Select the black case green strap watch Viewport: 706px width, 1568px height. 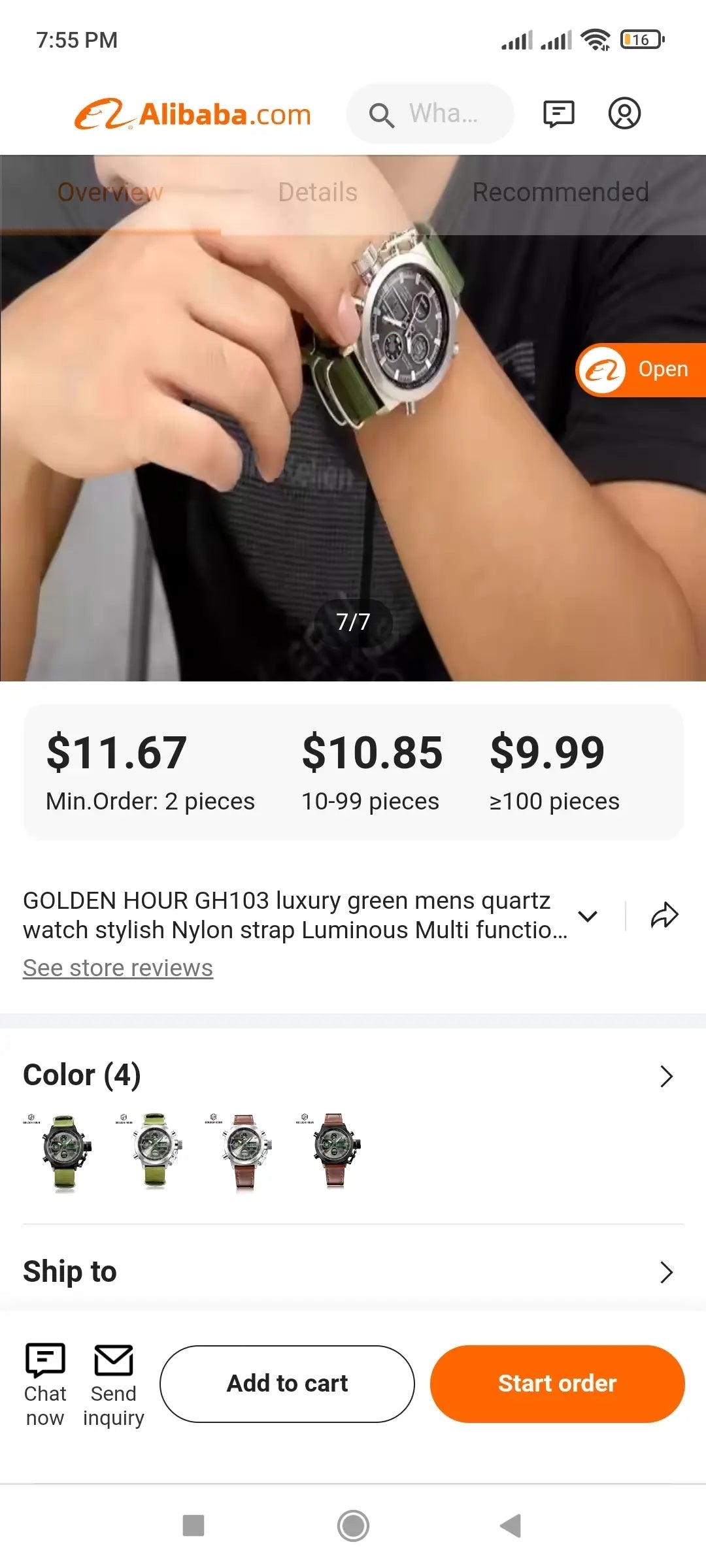pos(65,1152)
